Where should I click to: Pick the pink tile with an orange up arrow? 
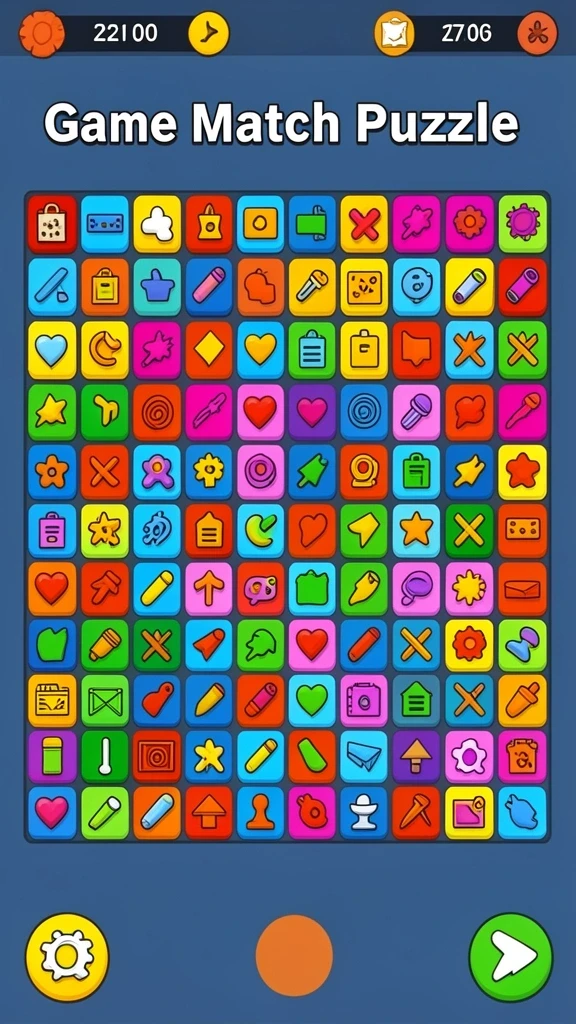209,589
